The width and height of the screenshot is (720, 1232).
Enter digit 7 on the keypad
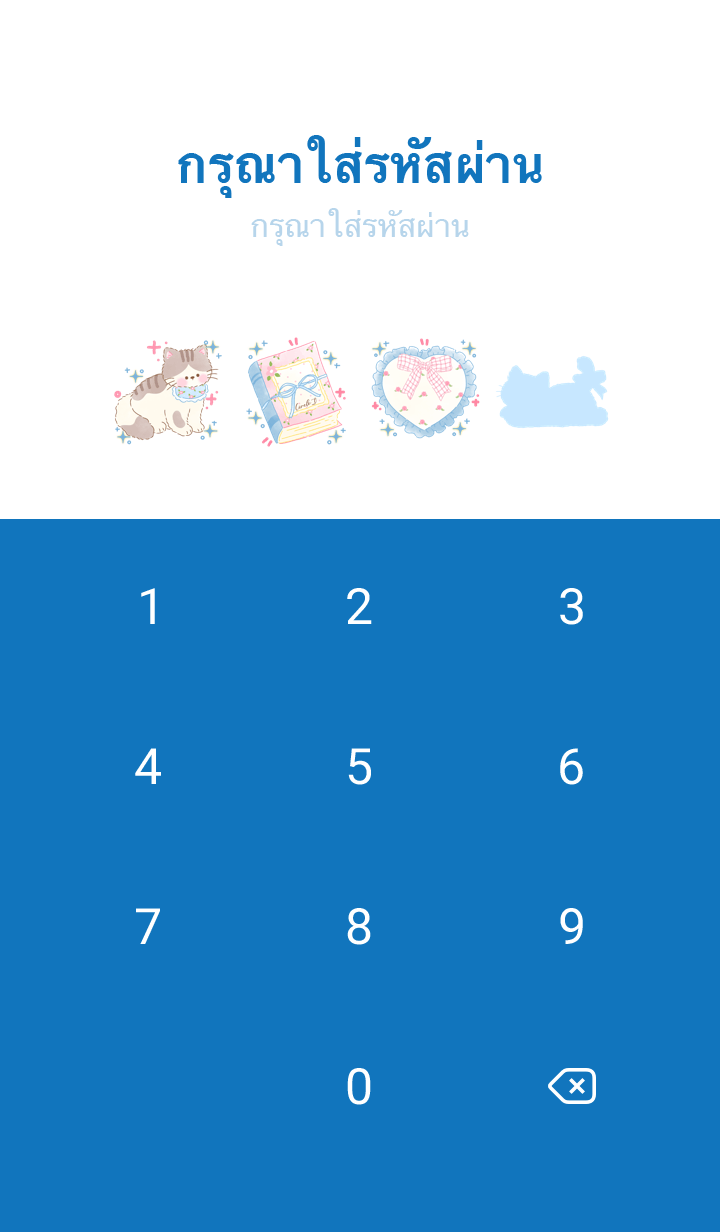pos(148,927)
